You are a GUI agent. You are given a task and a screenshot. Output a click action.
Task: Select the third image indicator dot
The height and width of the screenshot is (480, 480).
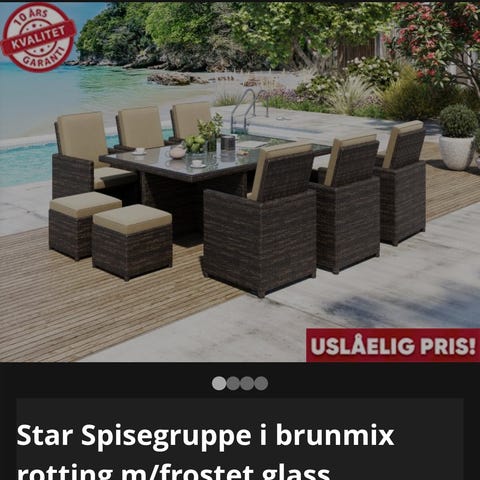point(247,383)
